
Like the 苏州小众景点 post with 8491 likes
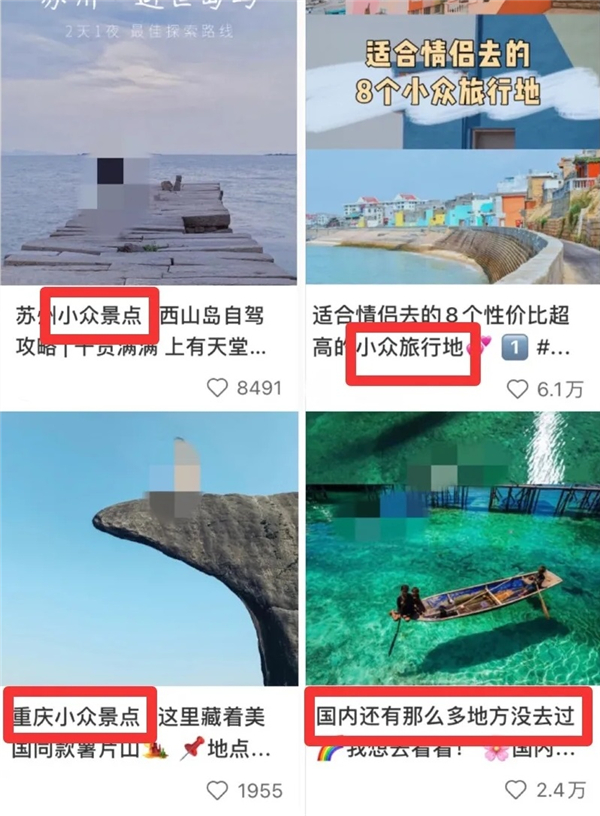[x=218, y=388]
